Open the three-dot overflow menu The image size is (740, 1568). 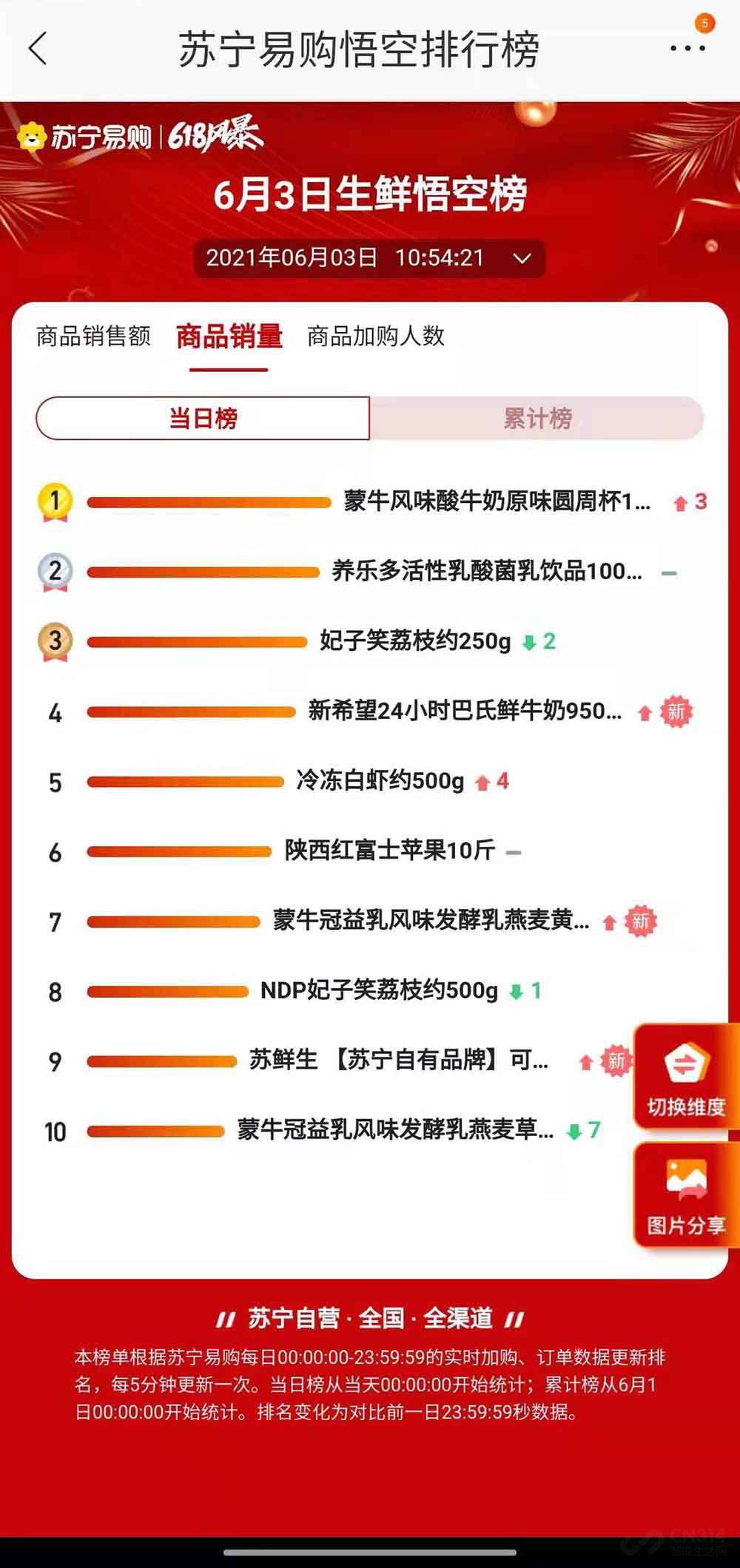(687, 49)
